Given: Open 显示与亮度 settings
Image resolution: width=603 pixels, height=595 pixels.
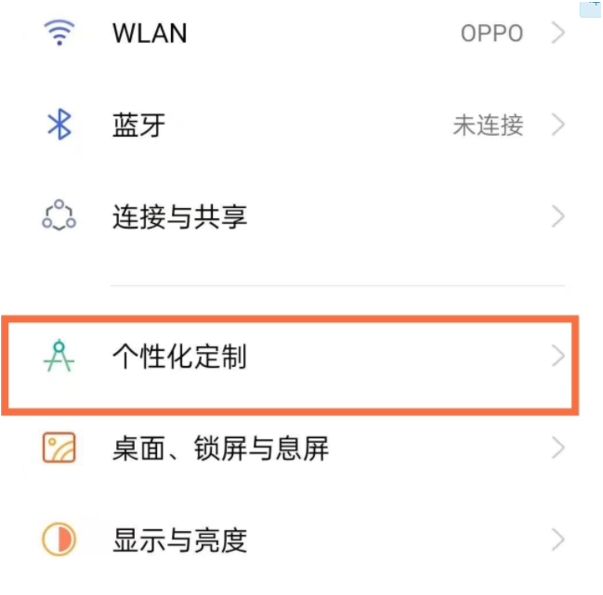Looking at the screenshot, I should [x=300, y=540].
